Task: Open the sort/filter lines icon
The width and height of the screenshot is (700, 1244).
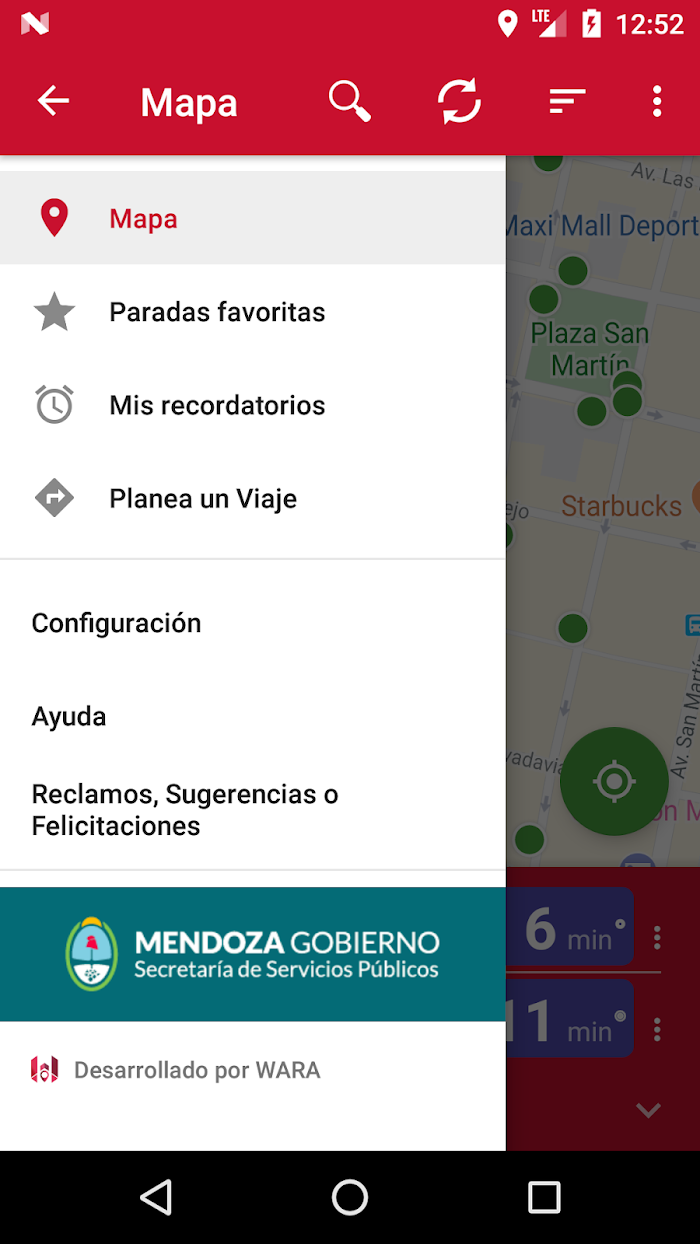Action: point(567,101)
